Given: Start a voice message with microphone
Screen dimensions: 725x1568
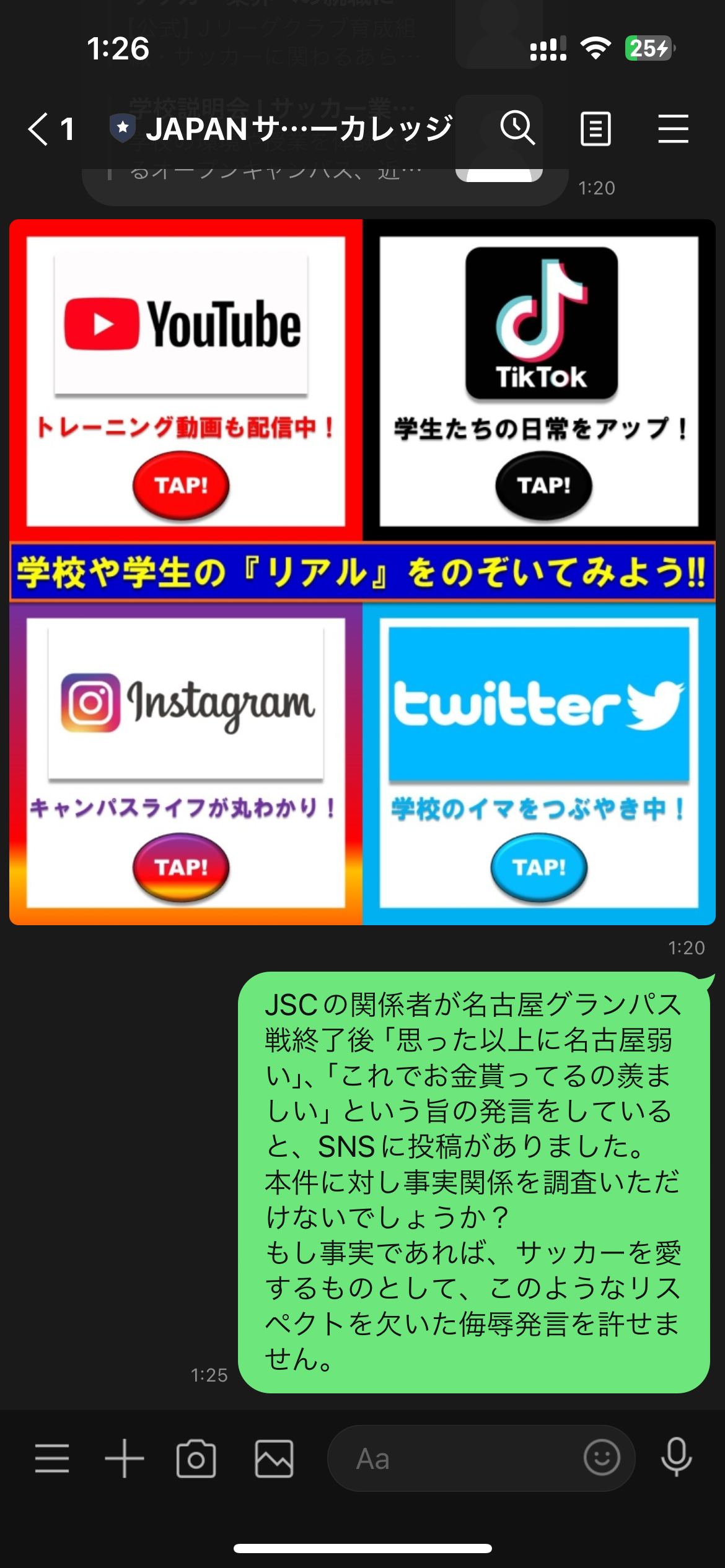Looking at the screenshot, I should [676, 1458].
